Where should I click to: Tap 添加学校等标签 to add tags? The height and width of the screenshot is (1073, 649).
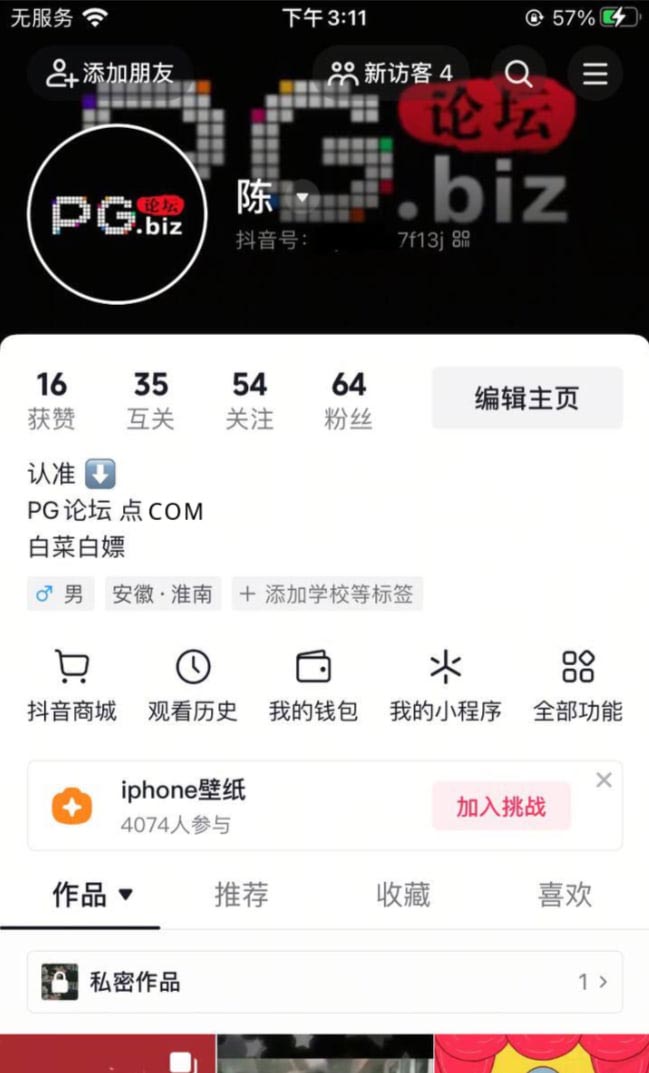[x=327, y=594]
